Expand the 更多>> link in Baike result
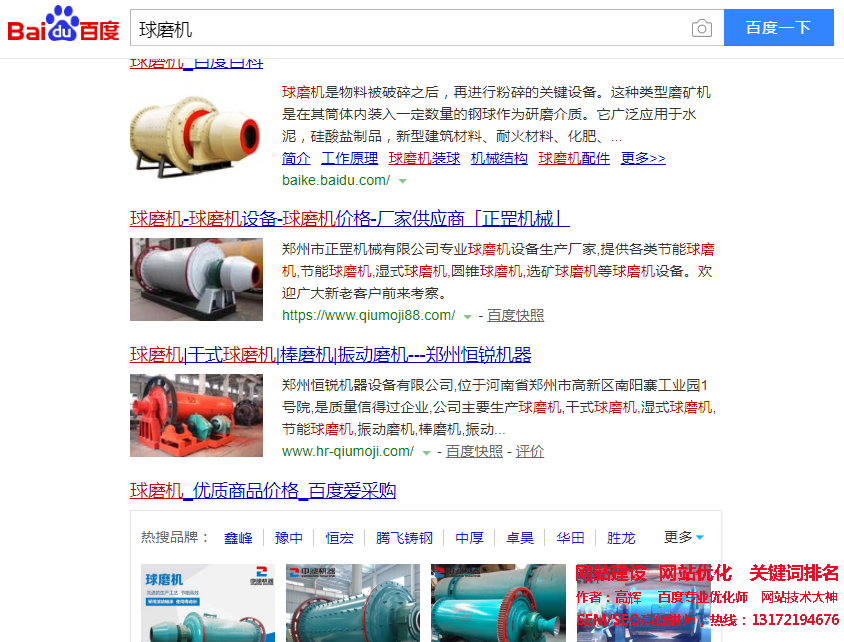Image resolution: width=844 pixels, height=642 pixels. coord(642,158)
